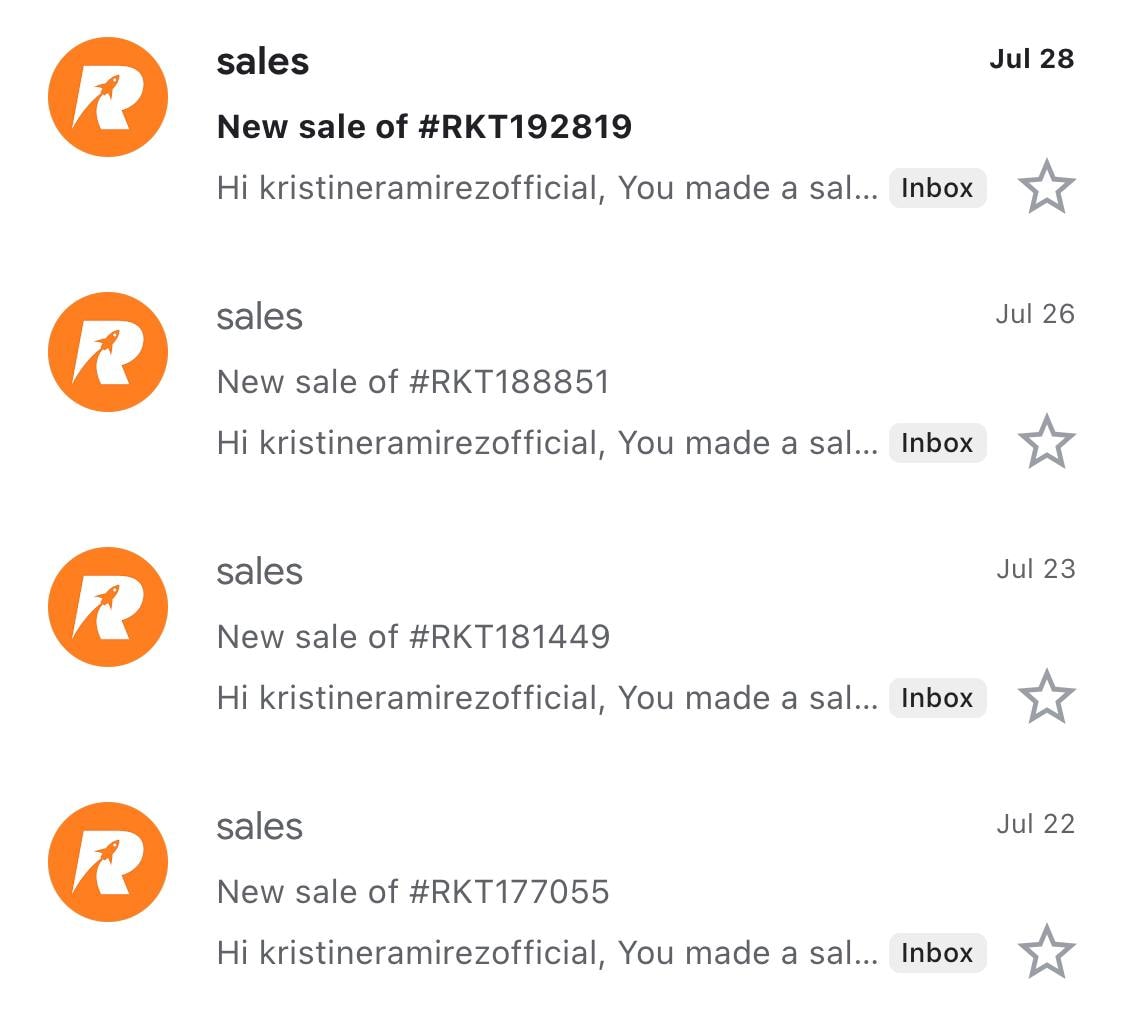1125x1034 pixels.
Task: Select the Jul 26 email via sender avatar
Action: (108, 352)
